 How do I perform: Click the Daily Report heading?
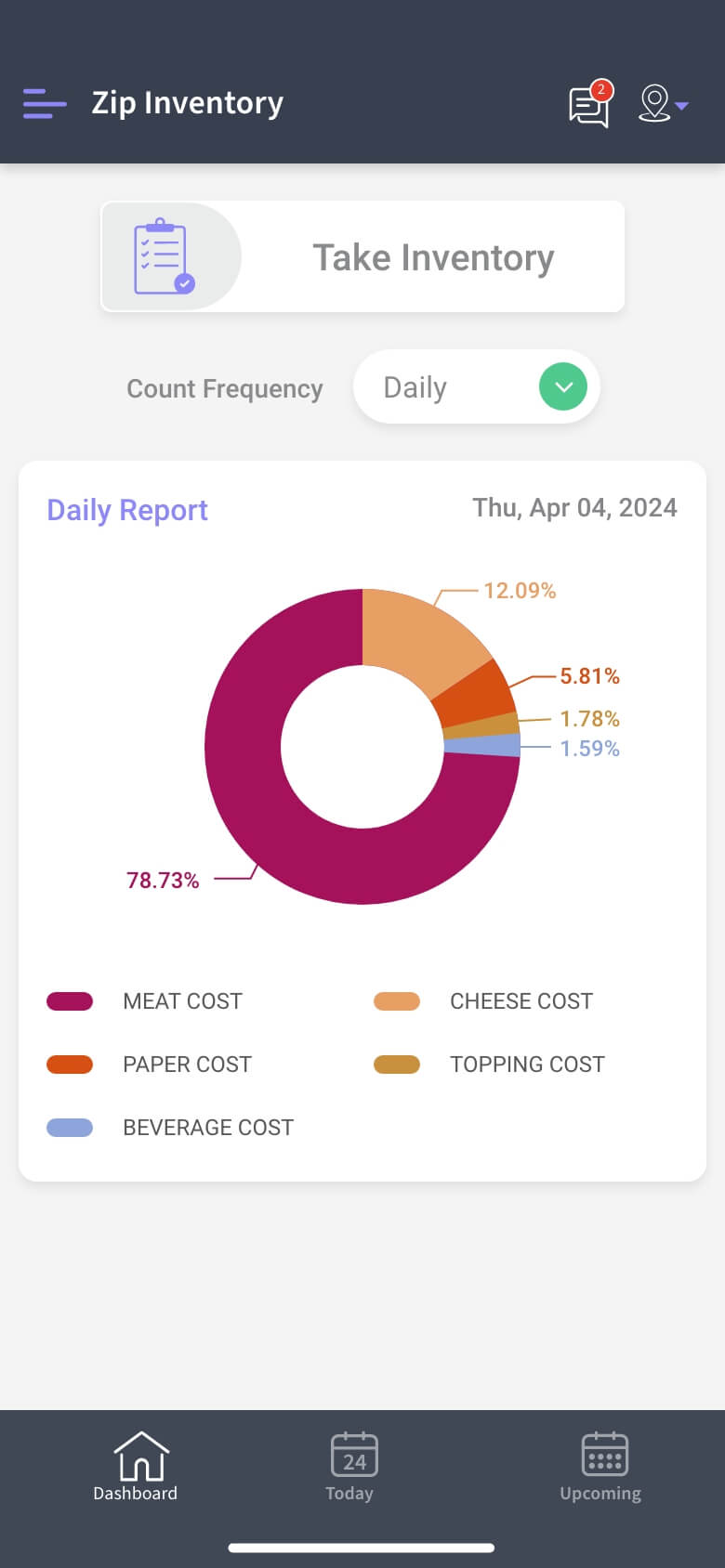126,510
